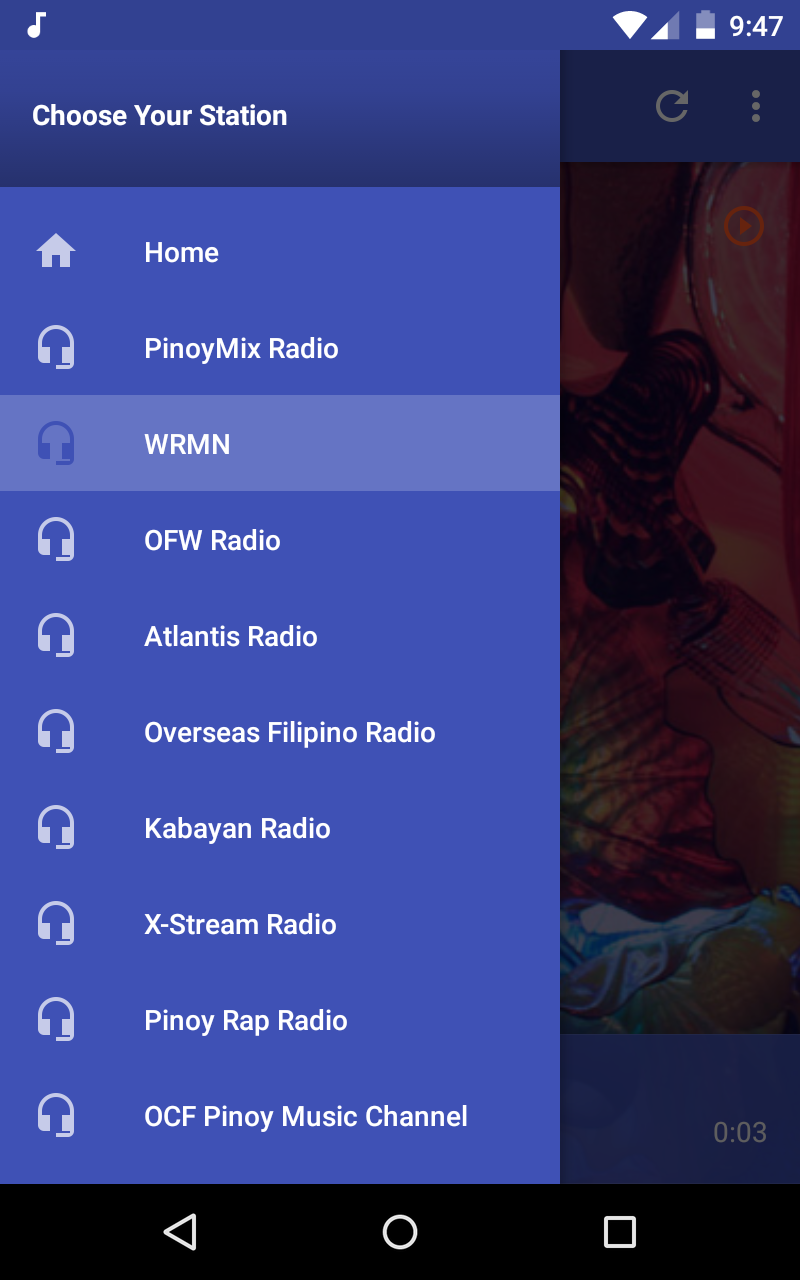
Task: Tap the orange play button on the artwork
Action: [744, 227]
